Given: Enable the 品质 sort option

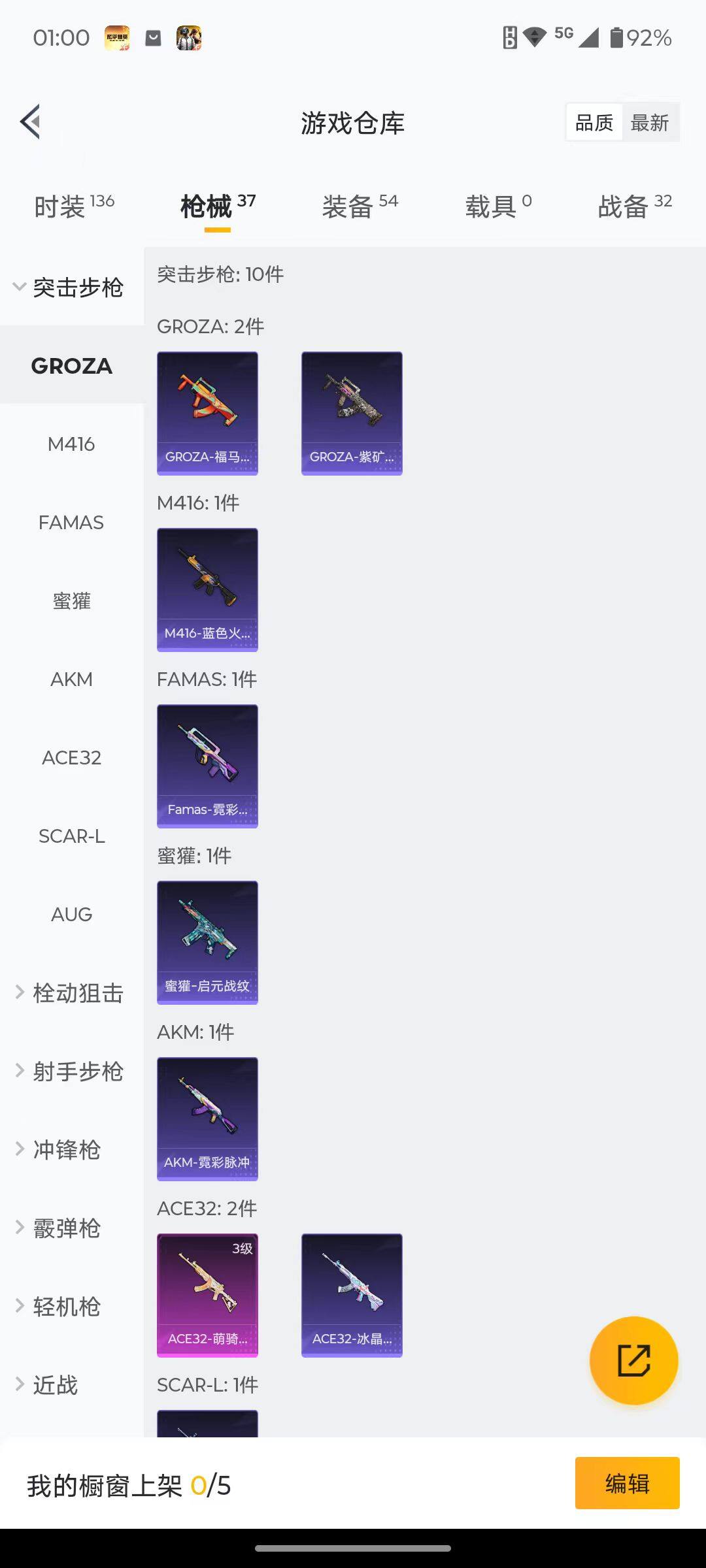Looking at the screenshot, I should [x=593, y=122].
